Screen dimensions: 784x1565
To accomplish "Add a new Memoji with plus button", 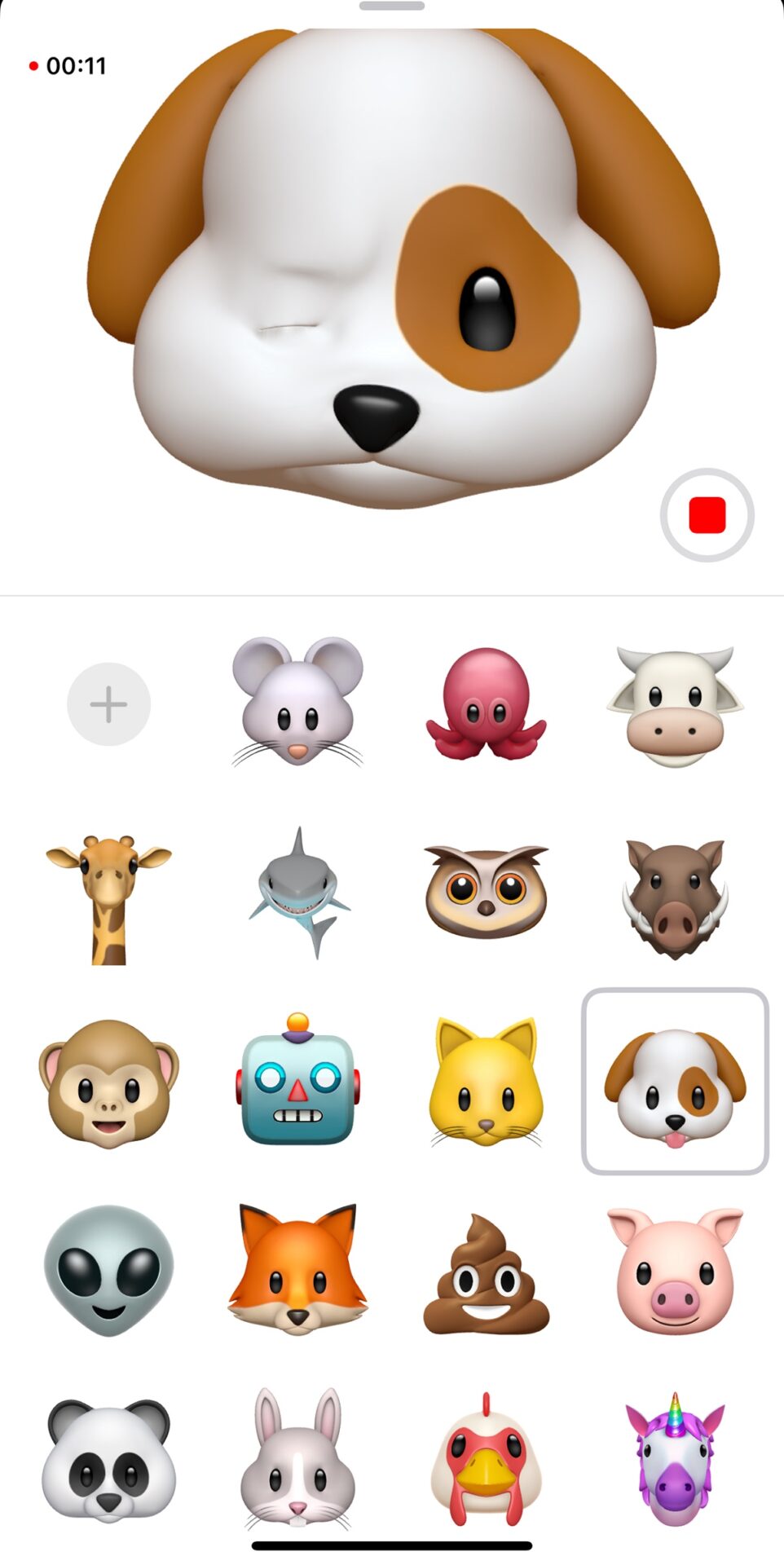I will coord(108,704).
